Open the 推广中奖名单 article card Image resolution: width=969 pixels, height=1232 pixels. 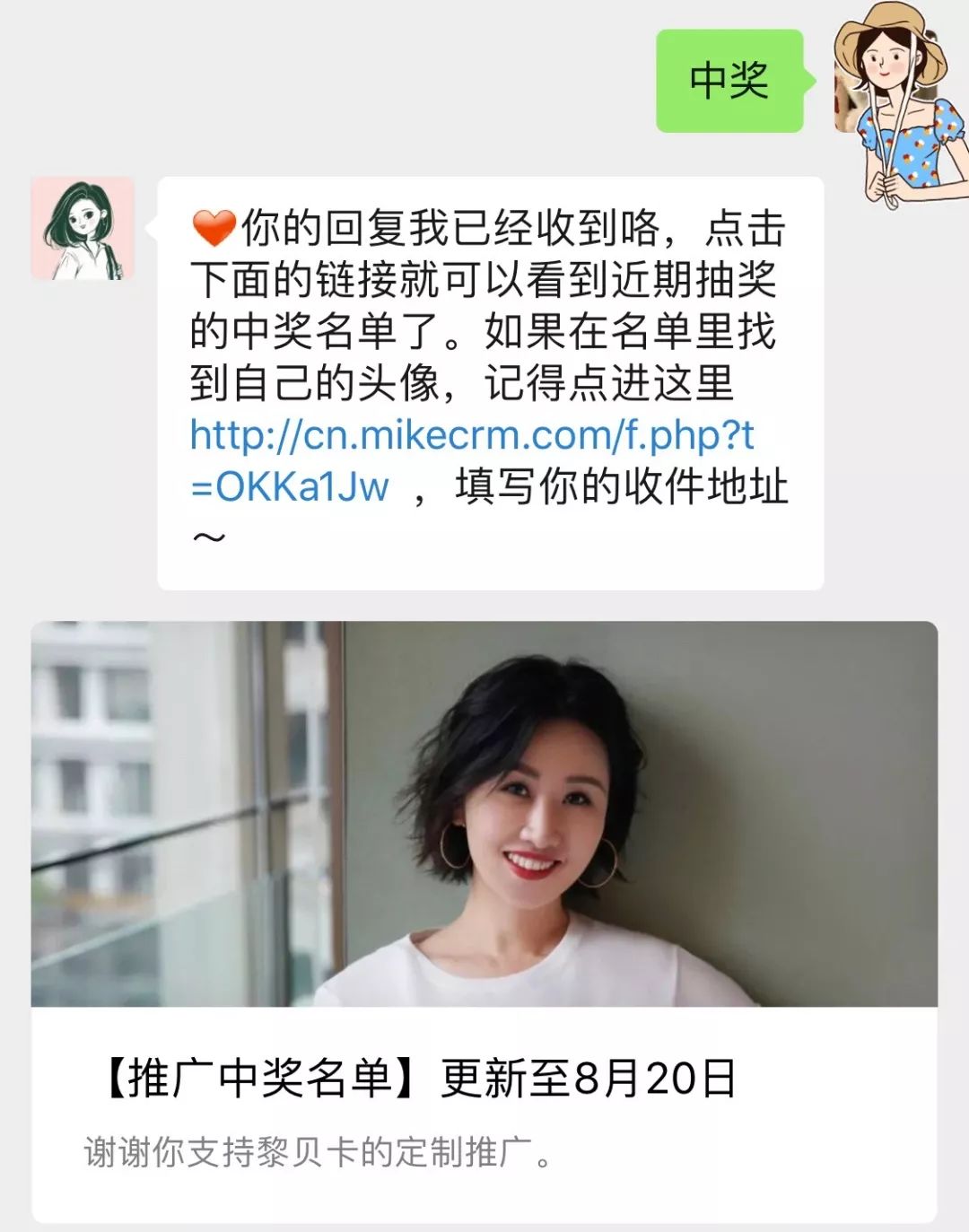tap(484, 920)
